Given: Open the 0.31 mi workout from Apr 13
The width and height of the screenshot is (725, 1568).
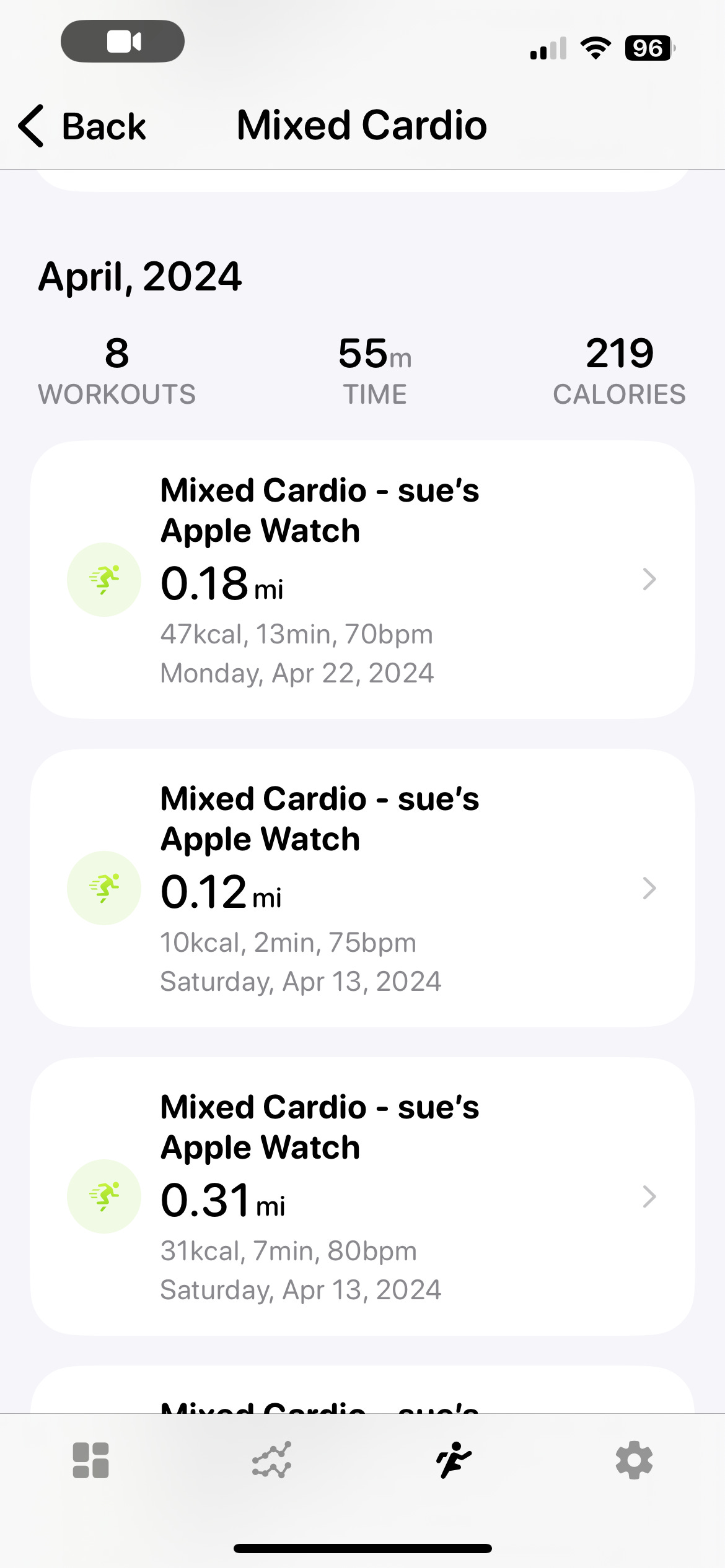Looking at the screenshot, I should 362,1196.
